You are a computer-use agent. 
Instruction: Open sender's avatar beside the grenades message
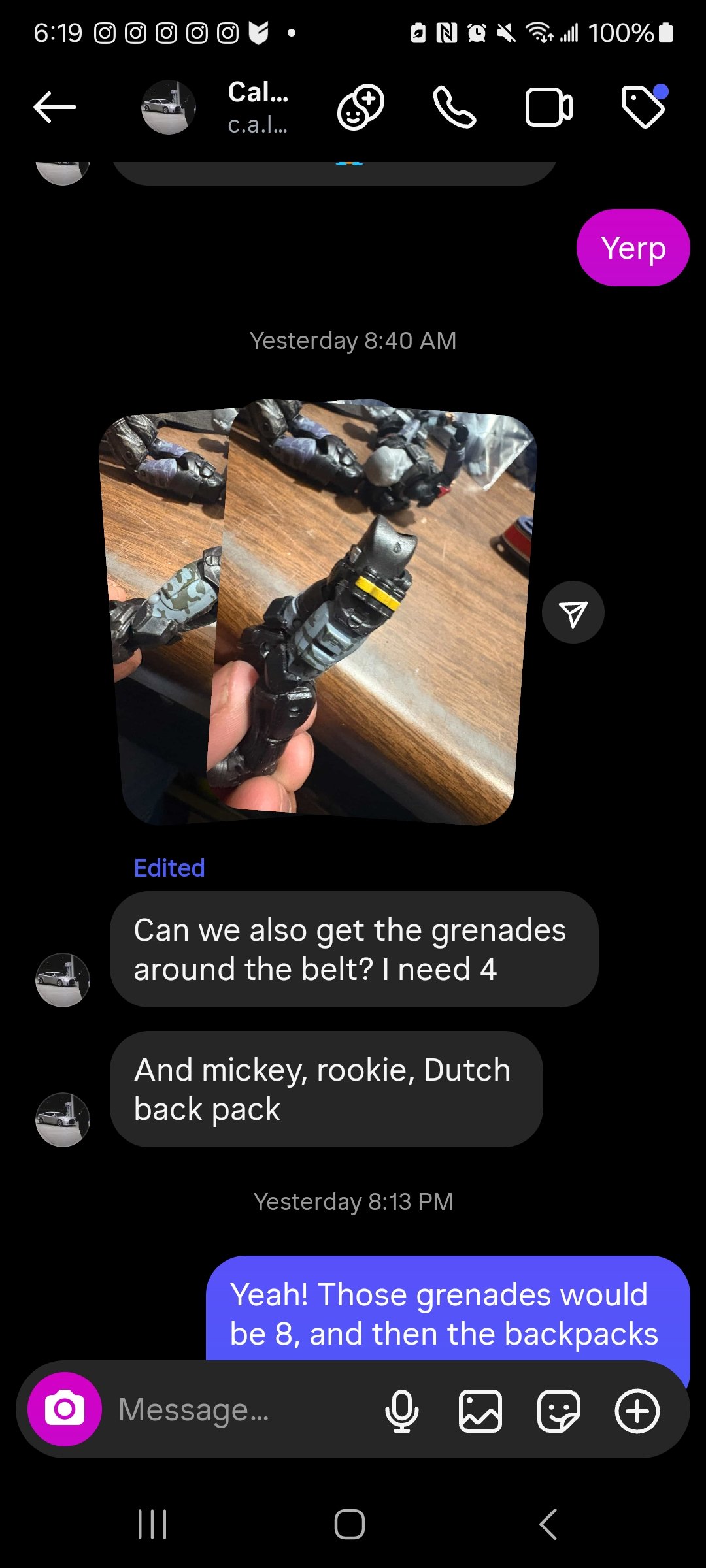pos(63,979)
